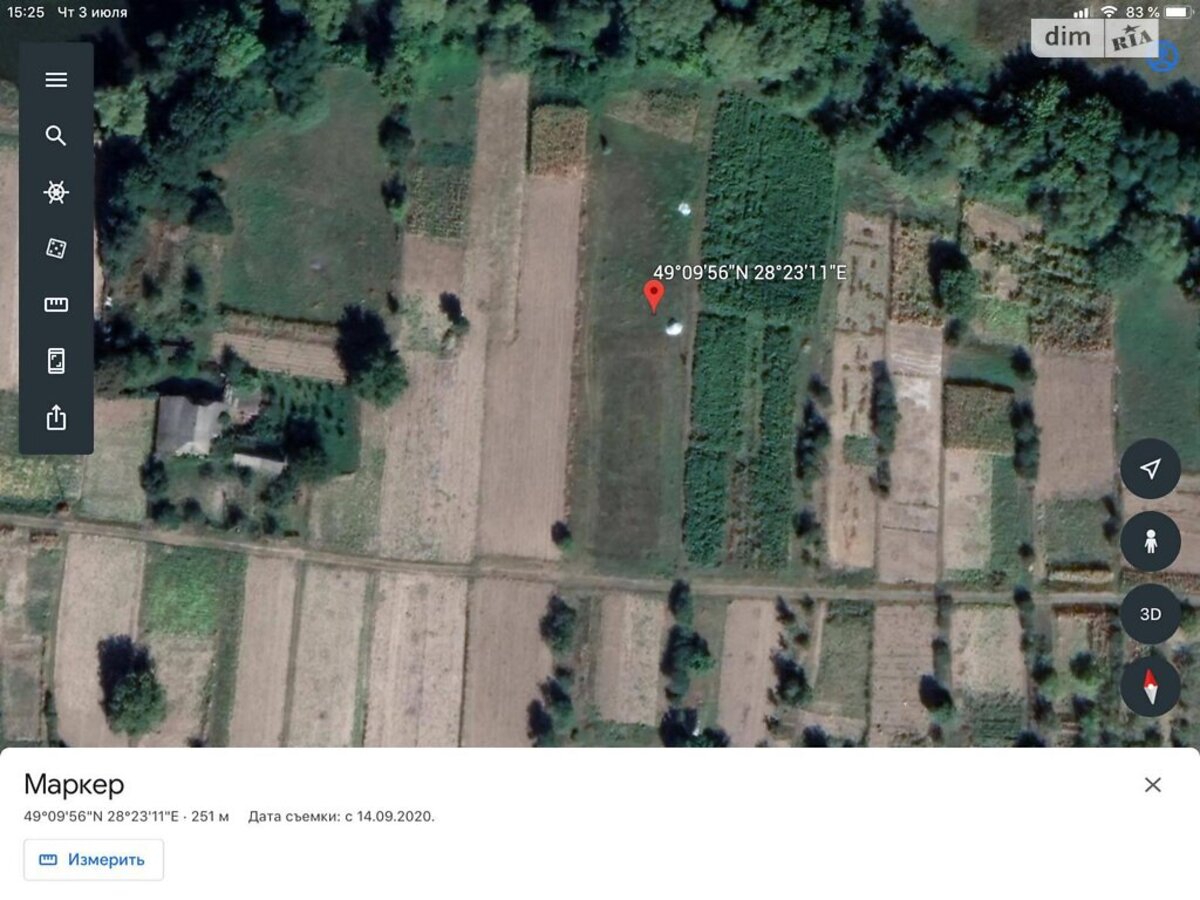The image size is (1200, 900).
Task: Select the ruler measure tool
Action: pos(56,305)
